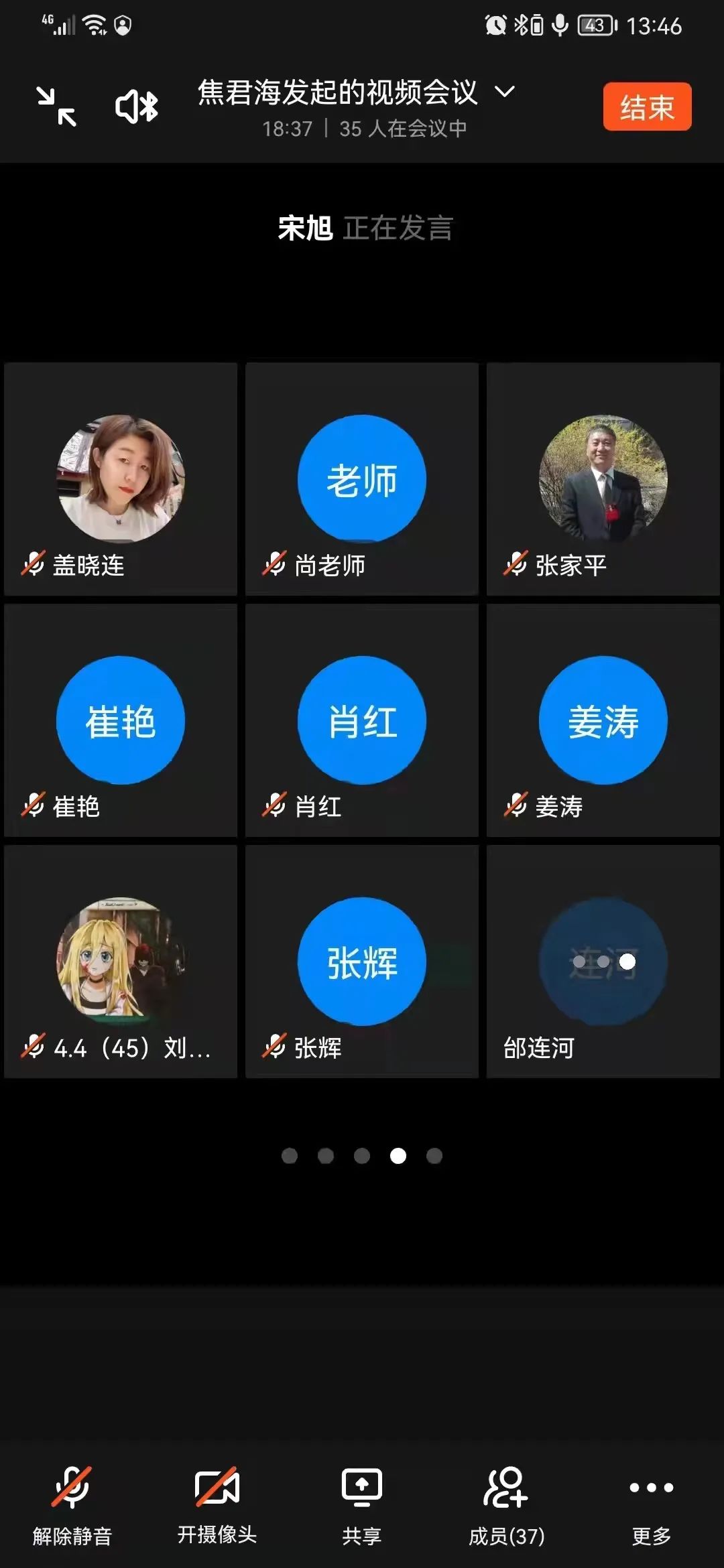
Task: Expand the meeting title dropdown
Action: [504, 92]
